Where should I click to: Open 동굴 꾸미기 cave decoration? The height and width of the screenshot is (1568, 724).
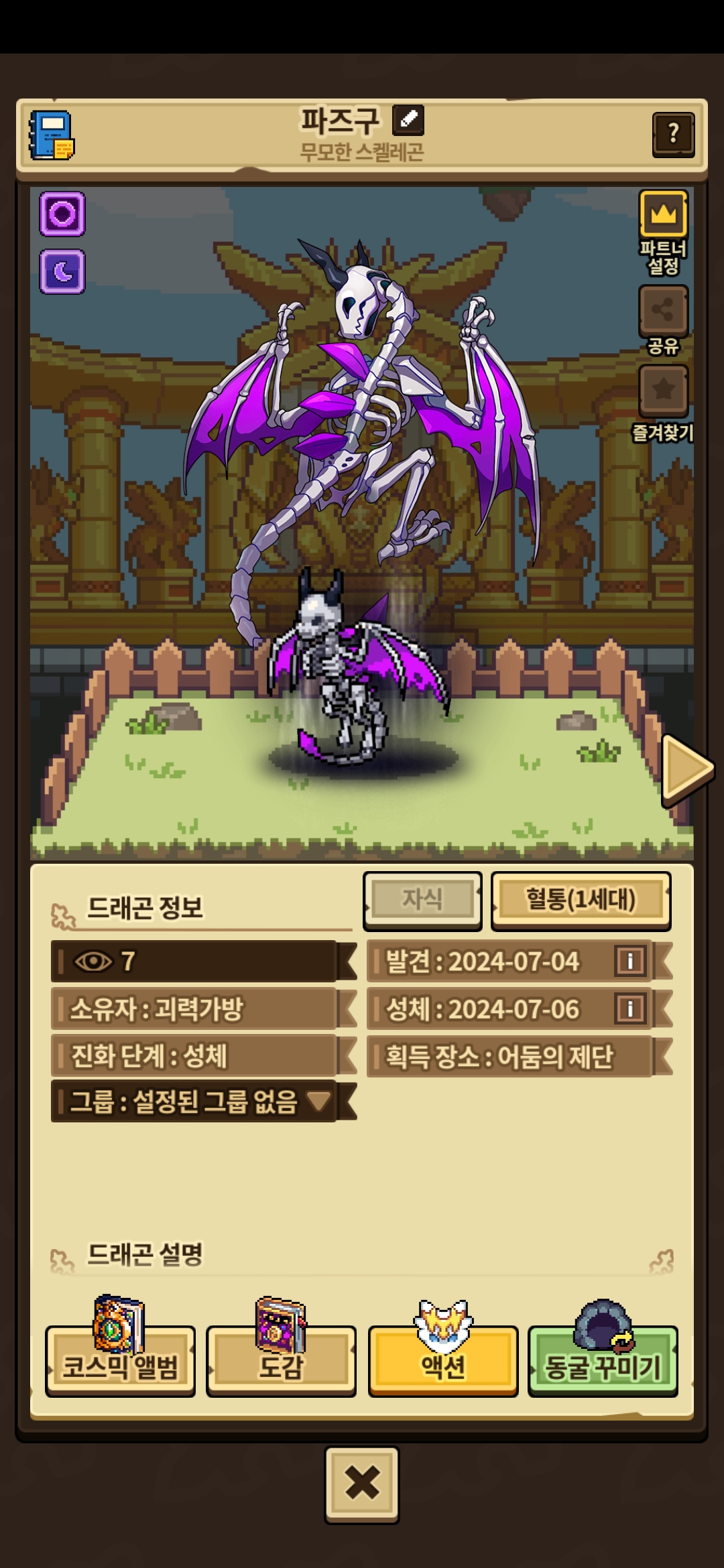pos(603,1361)
